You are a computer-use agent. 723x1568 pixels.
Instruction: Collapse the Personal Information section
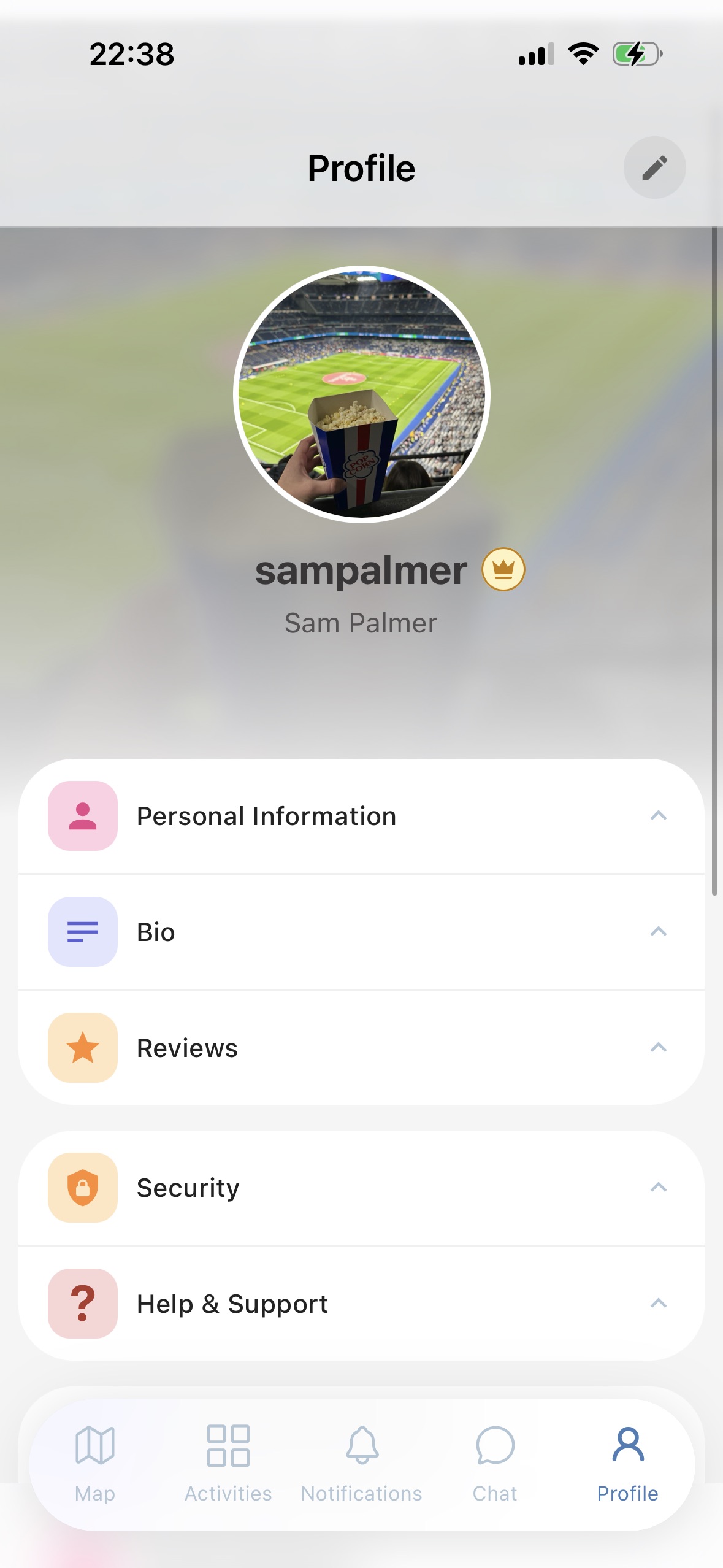[658, 816]
